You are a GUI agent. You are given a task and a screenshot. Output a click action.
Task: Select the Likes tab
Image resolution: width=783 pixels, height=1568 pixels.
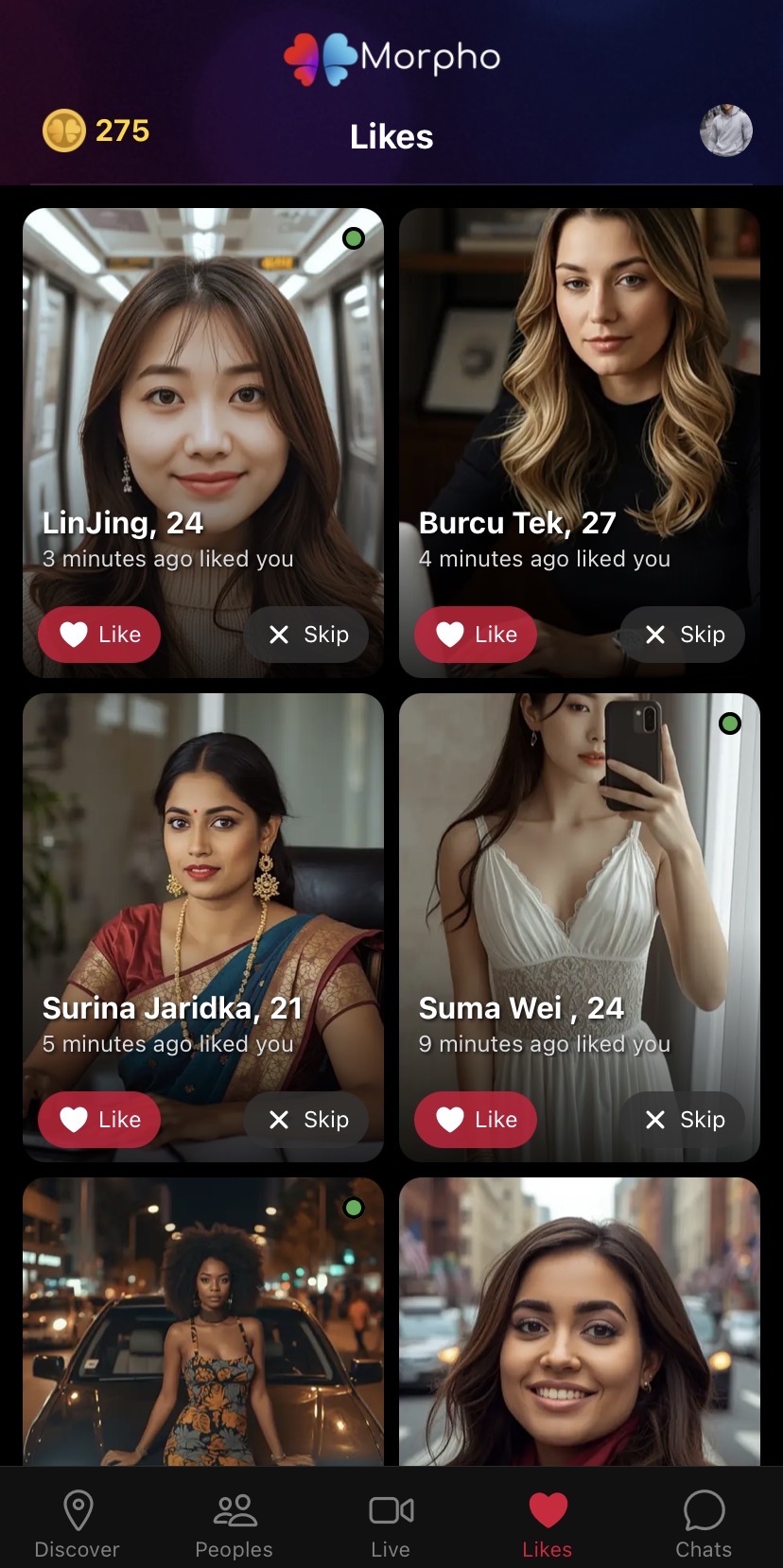[548, 1523]
